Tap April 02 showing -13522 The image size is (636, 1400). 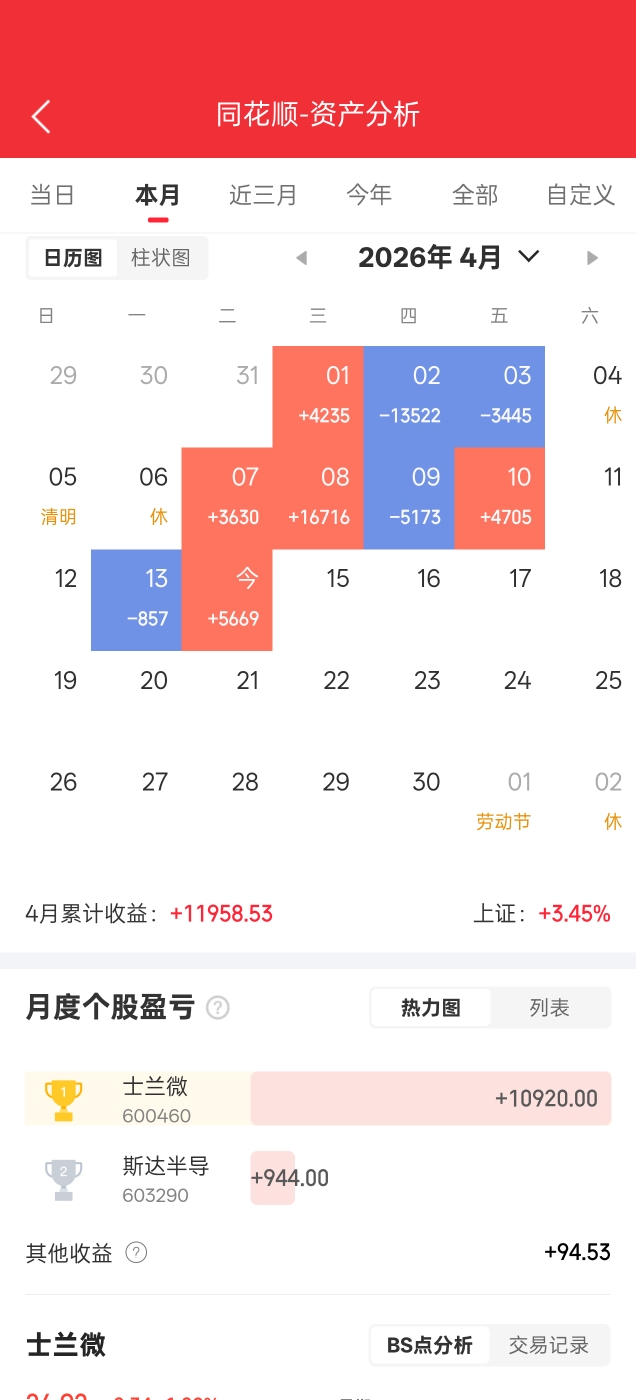click(x=409, y=396)
